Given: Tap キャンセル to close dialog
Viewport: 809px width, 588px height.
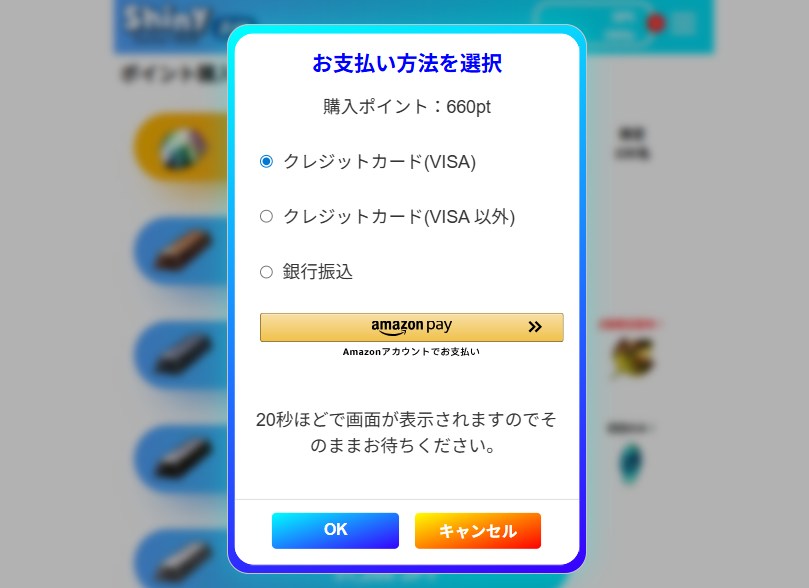Looking at the screenshot, I should [477, 531].
